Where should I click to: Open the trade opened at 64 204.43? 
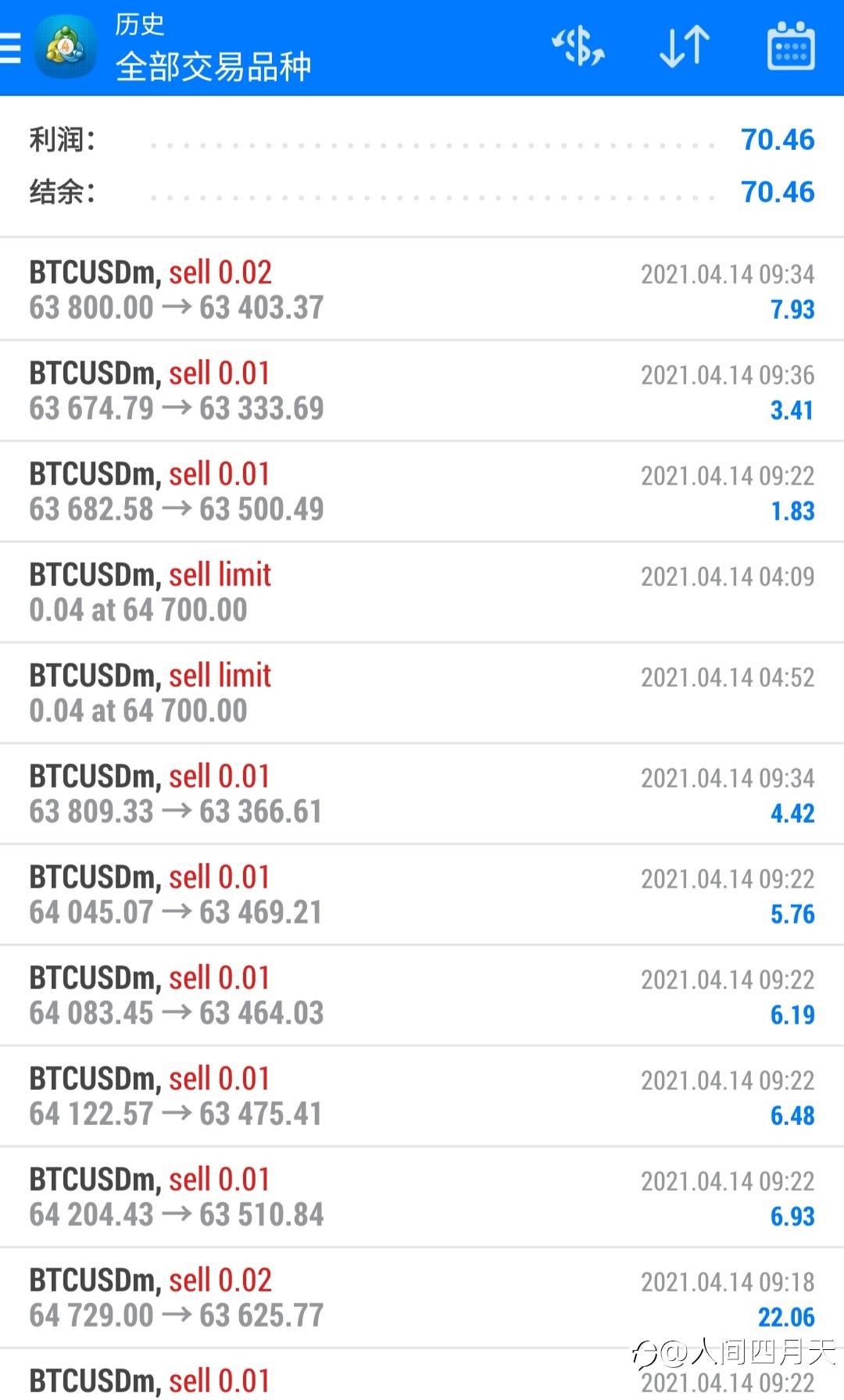point(422,1197)
